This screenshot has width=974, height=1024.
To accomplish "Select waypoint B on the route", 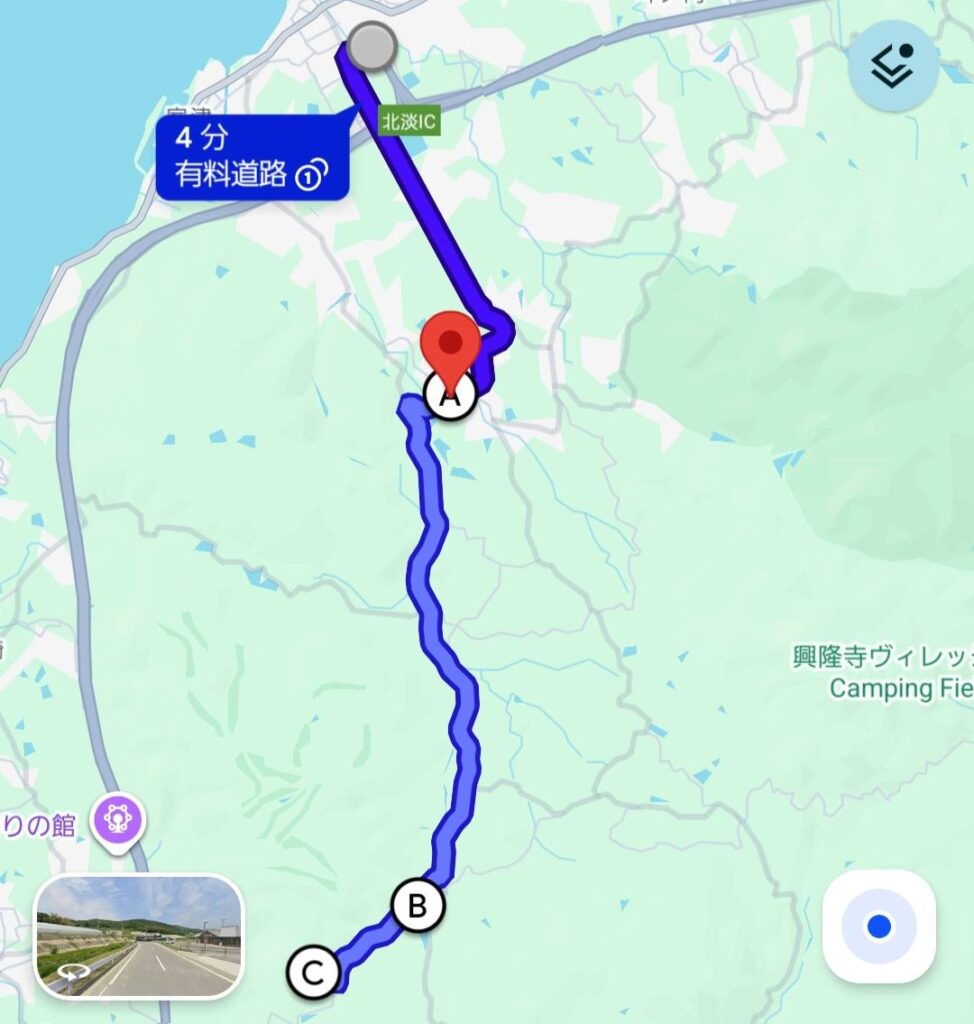I will point(418,906).
